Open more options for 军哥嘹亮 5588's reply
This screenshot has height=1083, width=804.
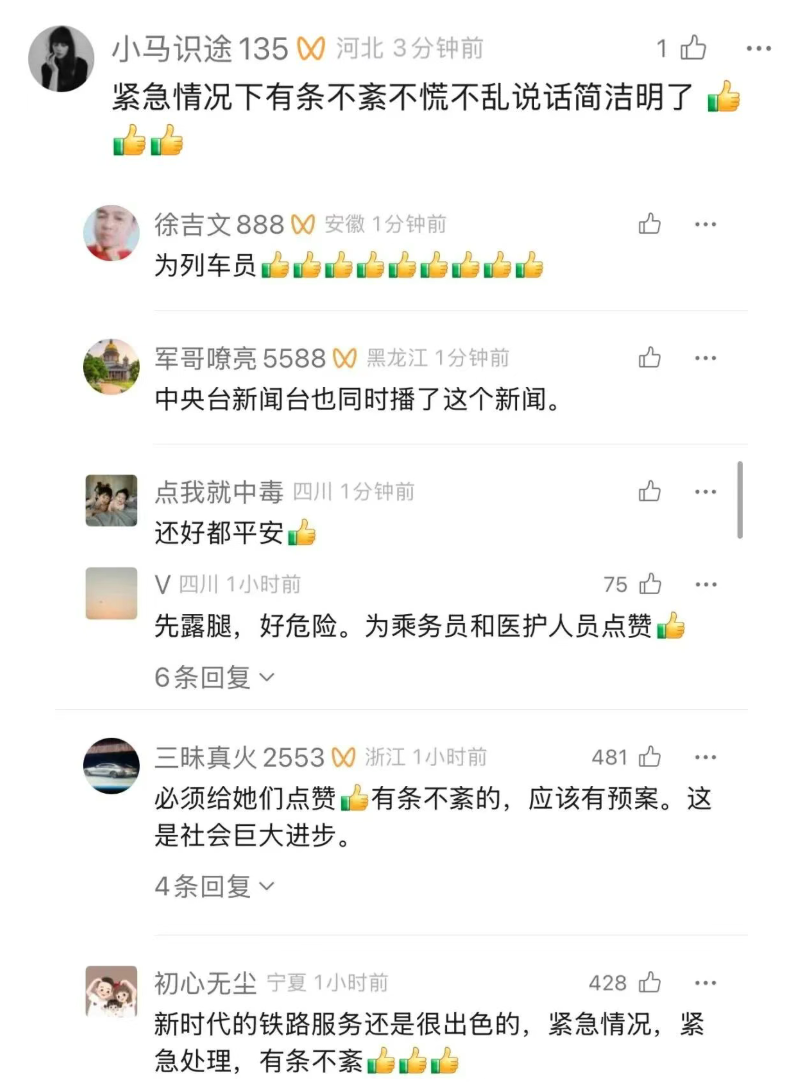(706, 357)
